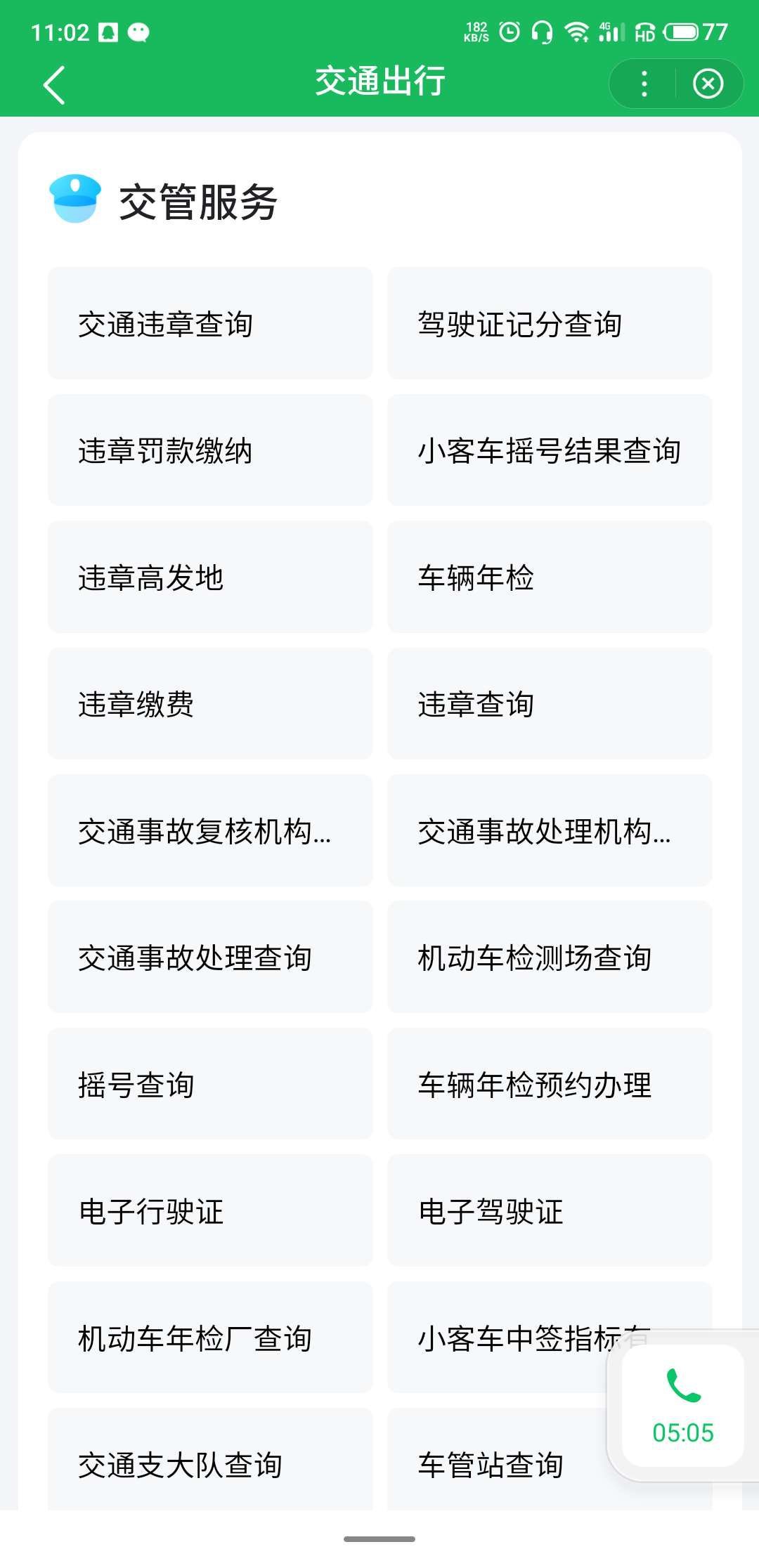Screen dimensions: 759x1568
Task: Select 交通事故处理查询
Action: pyautogui.click(x=209, y=958)
